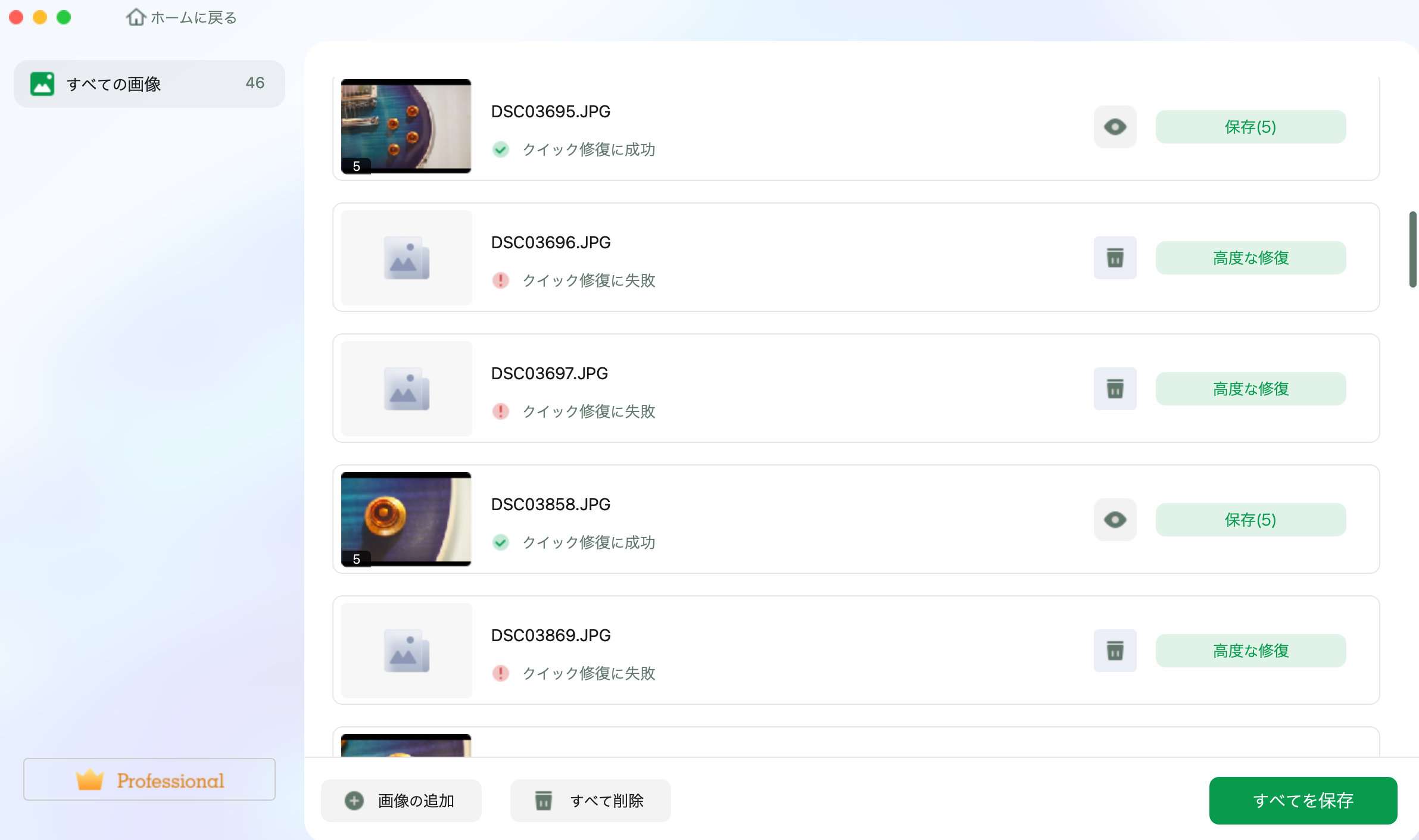Choose 高度な修復 for DSC03869.JPG
Screen dimensions: 1419x840
(1250, 651)
